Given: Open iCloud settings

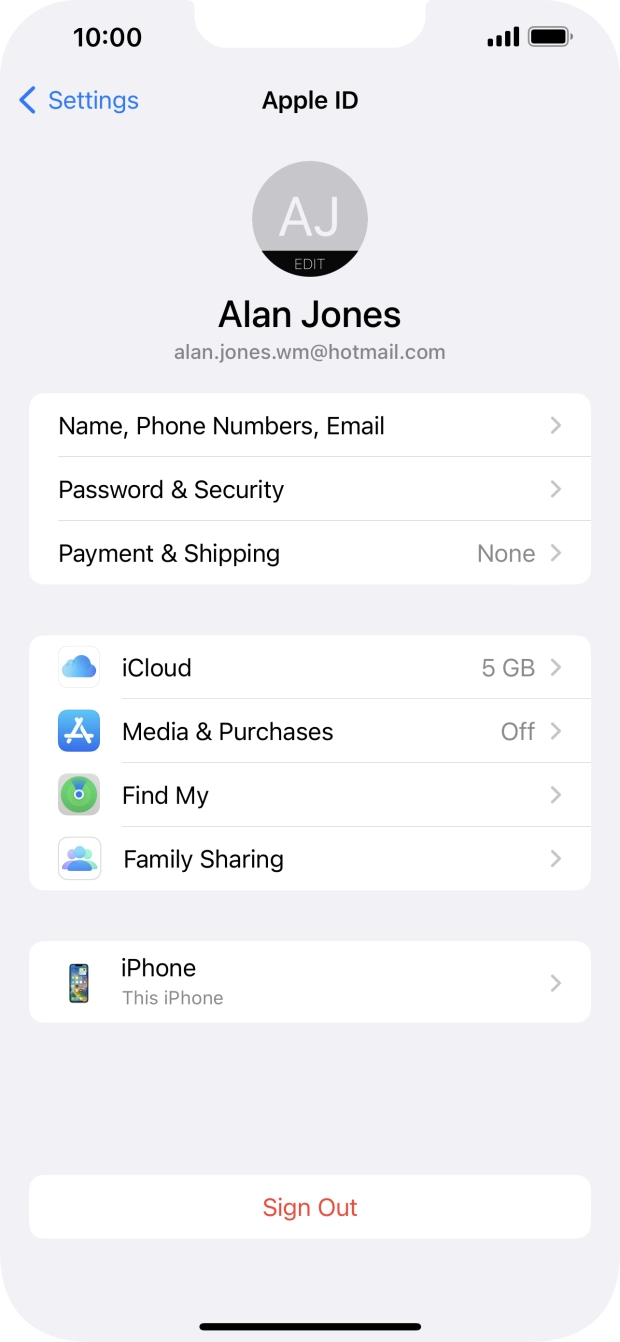Looking at the screenshot, I should click(x=310, y=668).
